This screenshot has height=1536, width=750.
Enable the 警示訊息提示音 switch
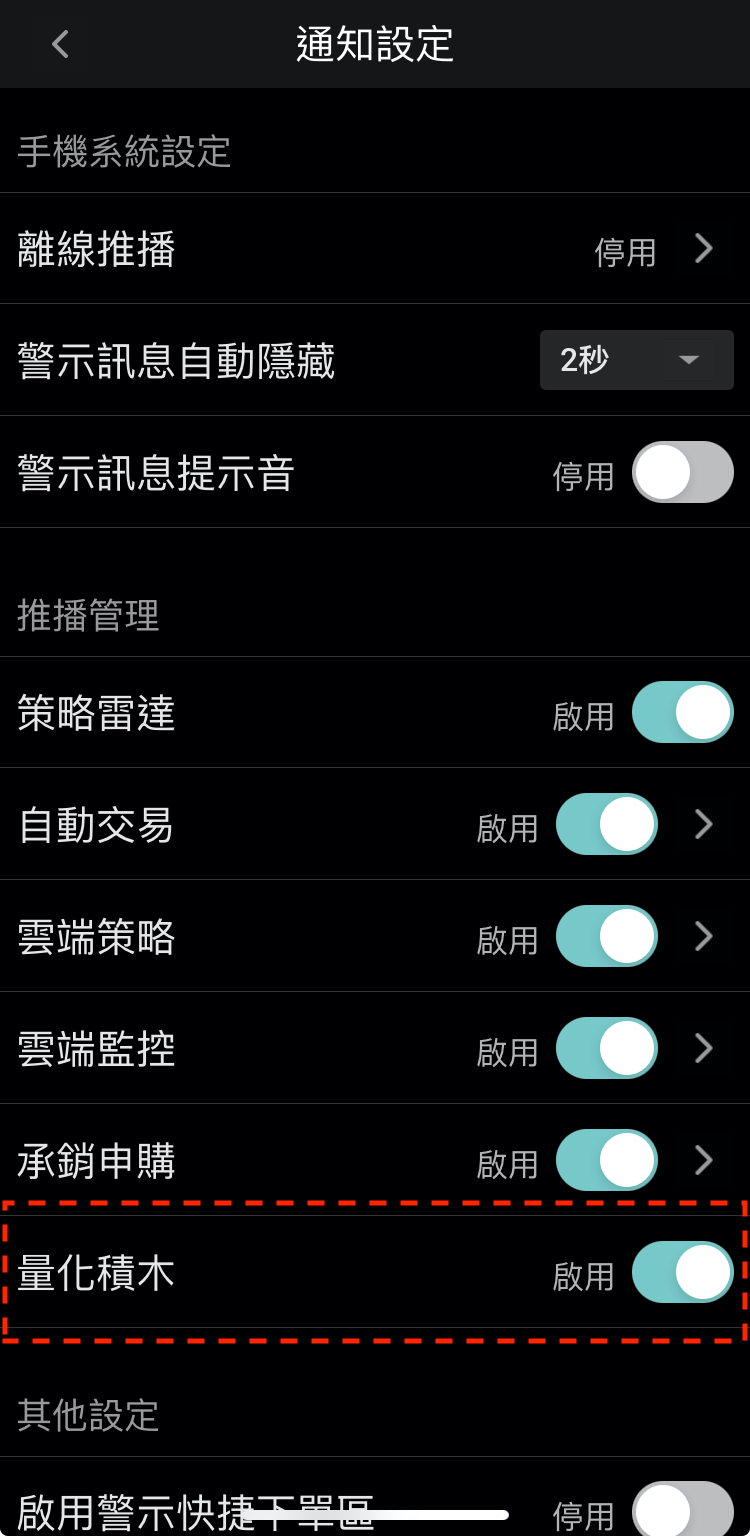(682, 472)
